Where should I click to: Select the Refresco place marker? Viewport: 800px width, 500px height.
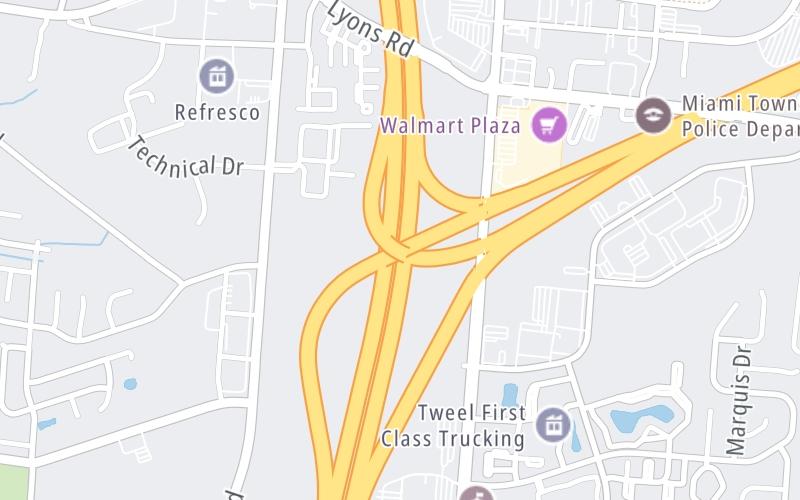click(x=216, y=76)
